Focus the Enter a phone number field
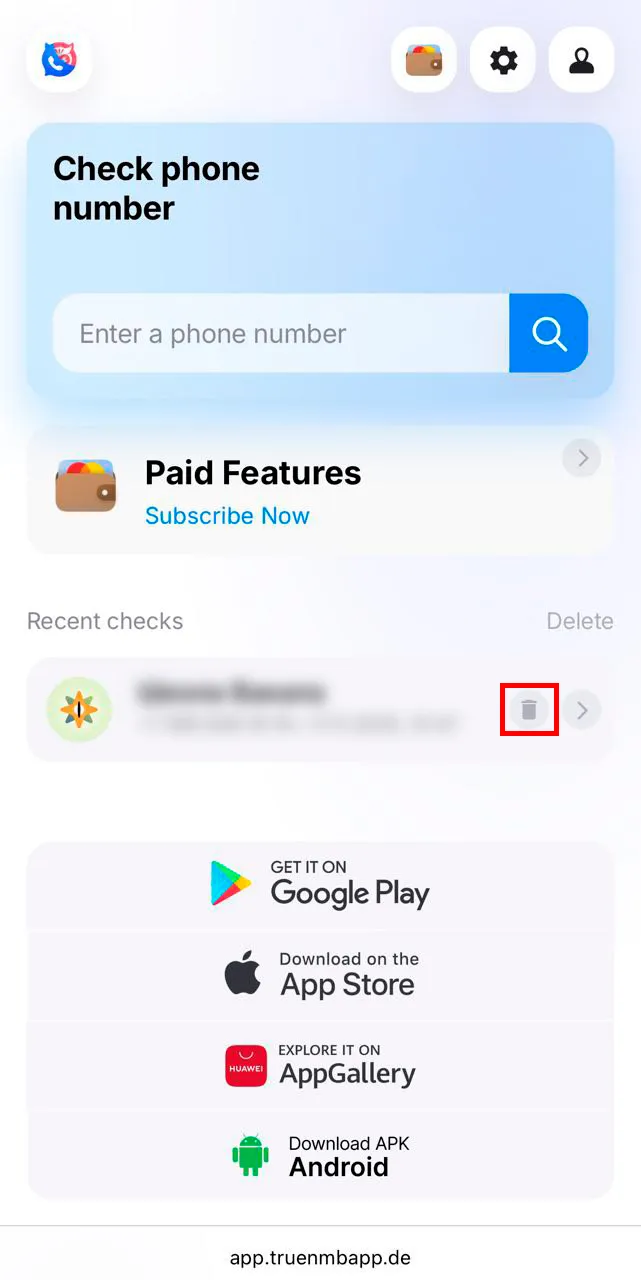The image size is (641, 1280). point(280,334)
